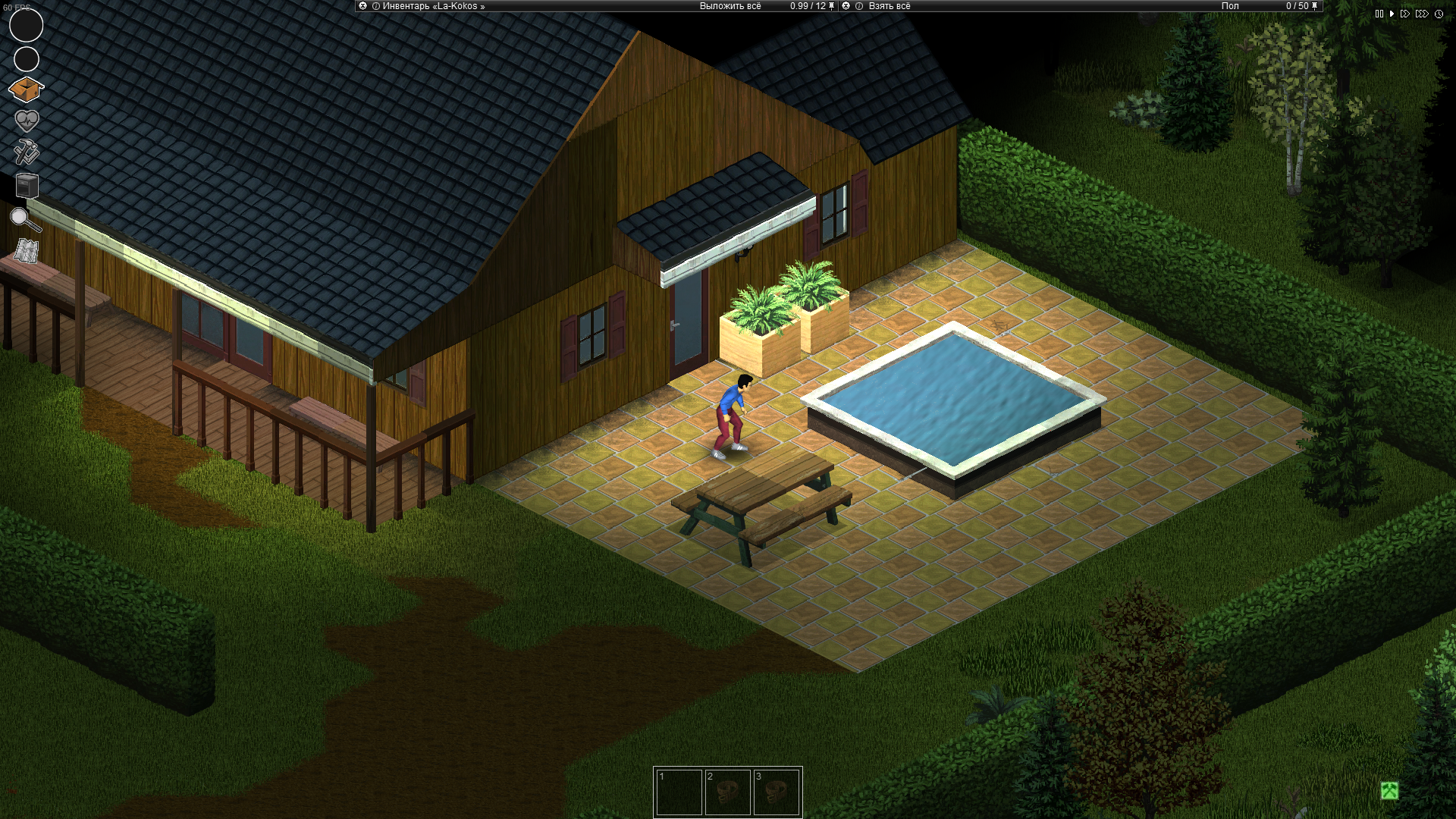Tap the 'Выложить всё' button
This screenshot has height=819, width=1456.
(730, 6)
